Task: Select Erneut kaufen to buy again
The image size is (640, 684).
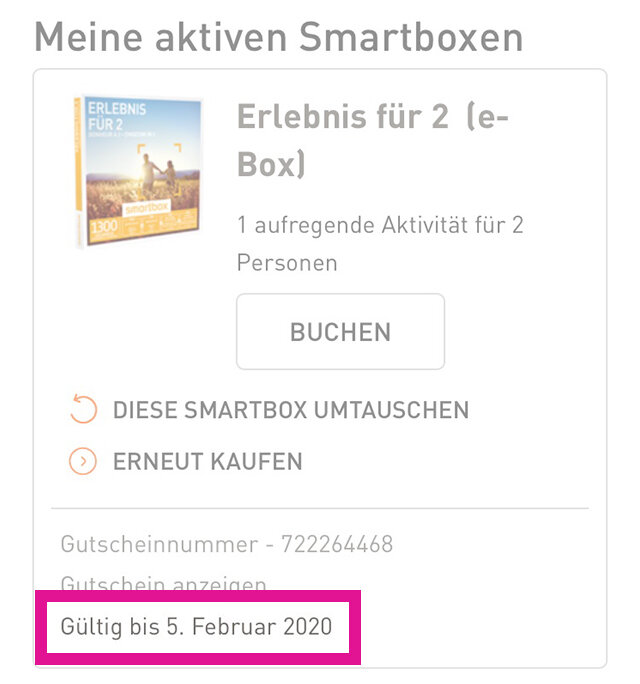Action: 207,462
